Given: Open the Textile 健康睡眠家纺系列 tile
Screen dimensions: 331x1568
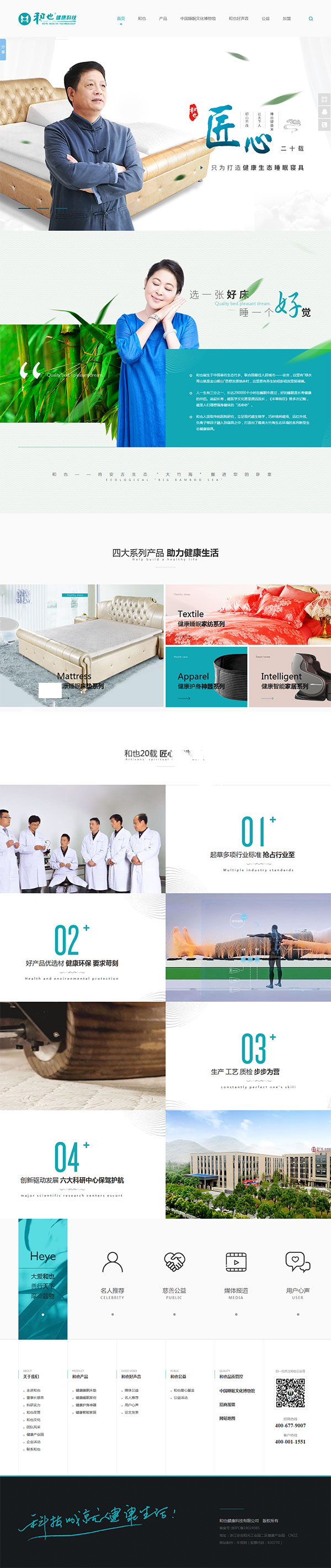Looking at the screenshot, I should (248, 614).
